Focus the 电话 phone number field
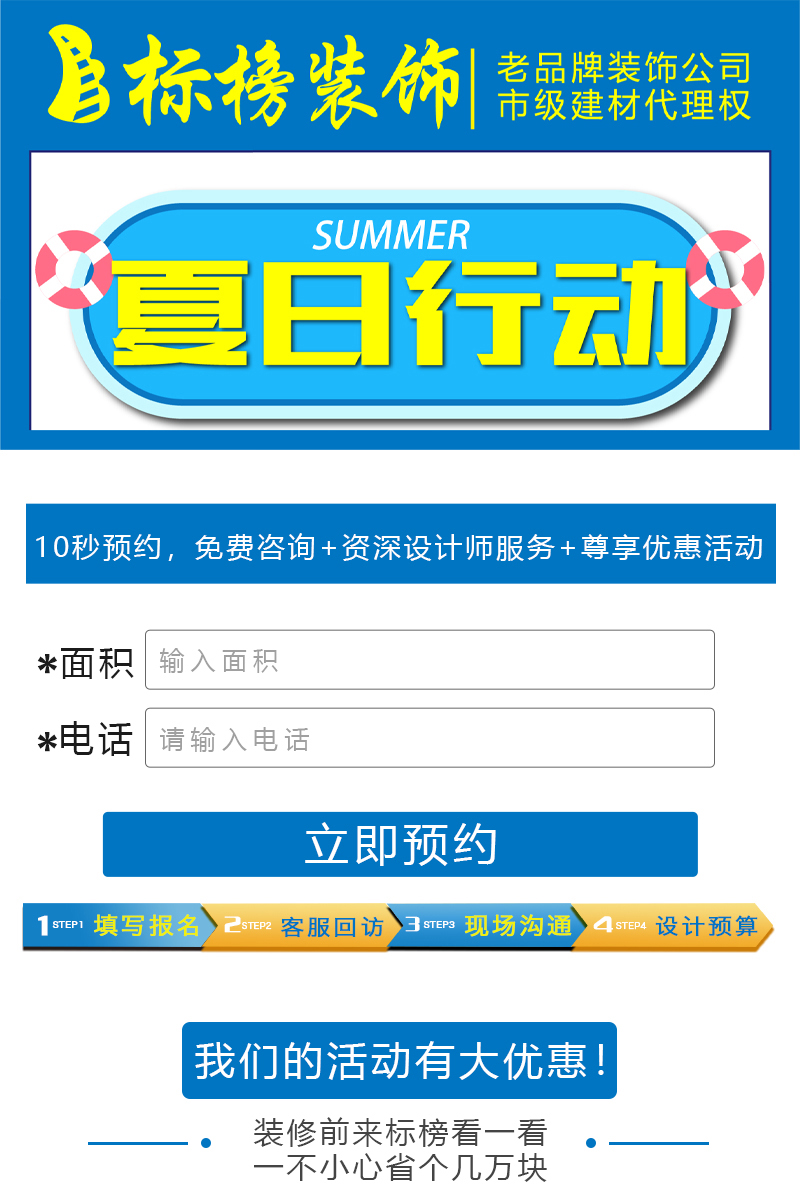This screenshot has height=1193, width=800. [x=429, y=738]
